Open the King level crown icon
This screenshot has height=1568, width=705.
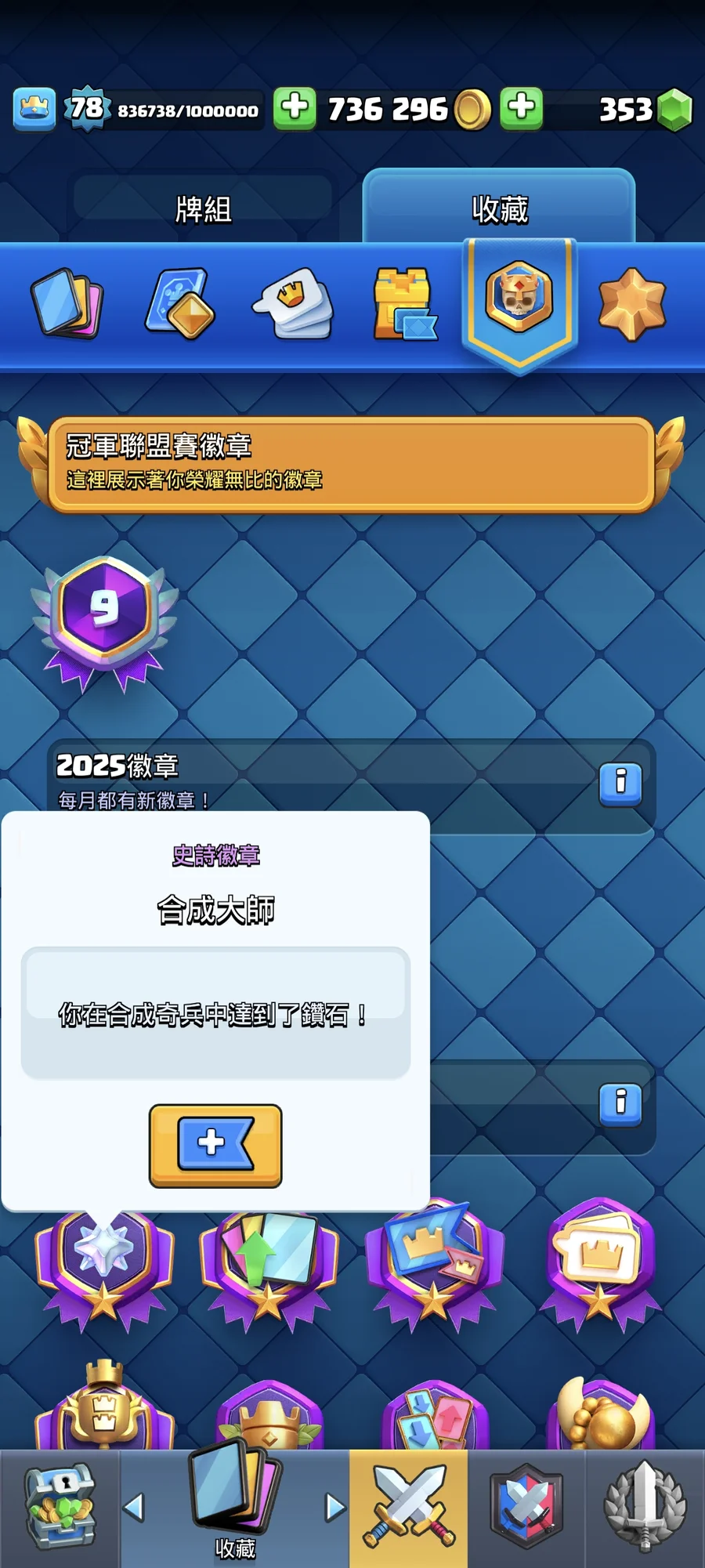click(34, 108)
